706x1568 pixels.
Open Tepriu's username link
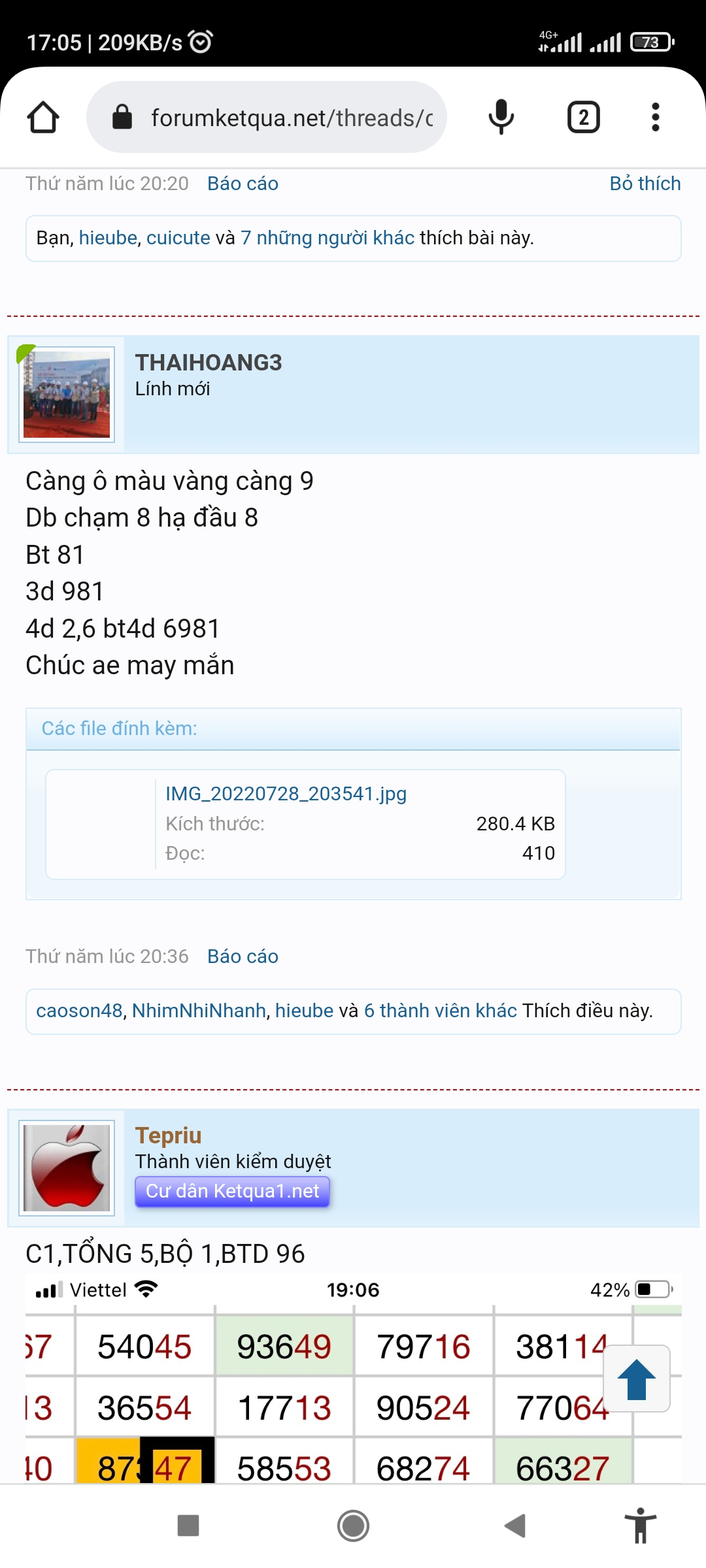[x=168, y=1135]
